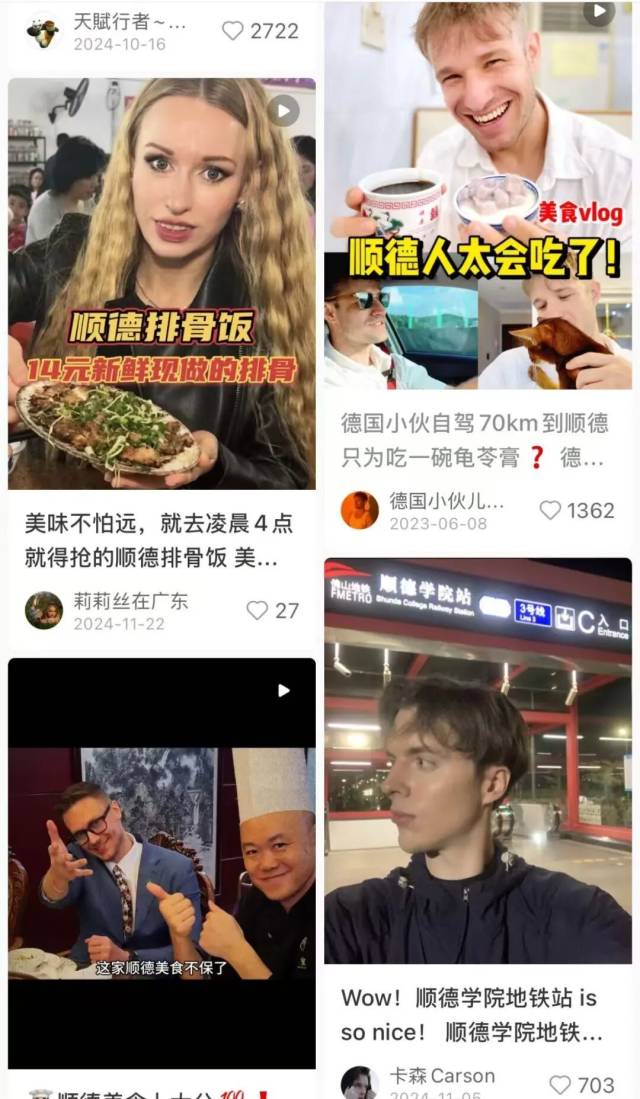Visit the 德国小伙儿 author profile
640x1099 pixels.
[360, 510]
